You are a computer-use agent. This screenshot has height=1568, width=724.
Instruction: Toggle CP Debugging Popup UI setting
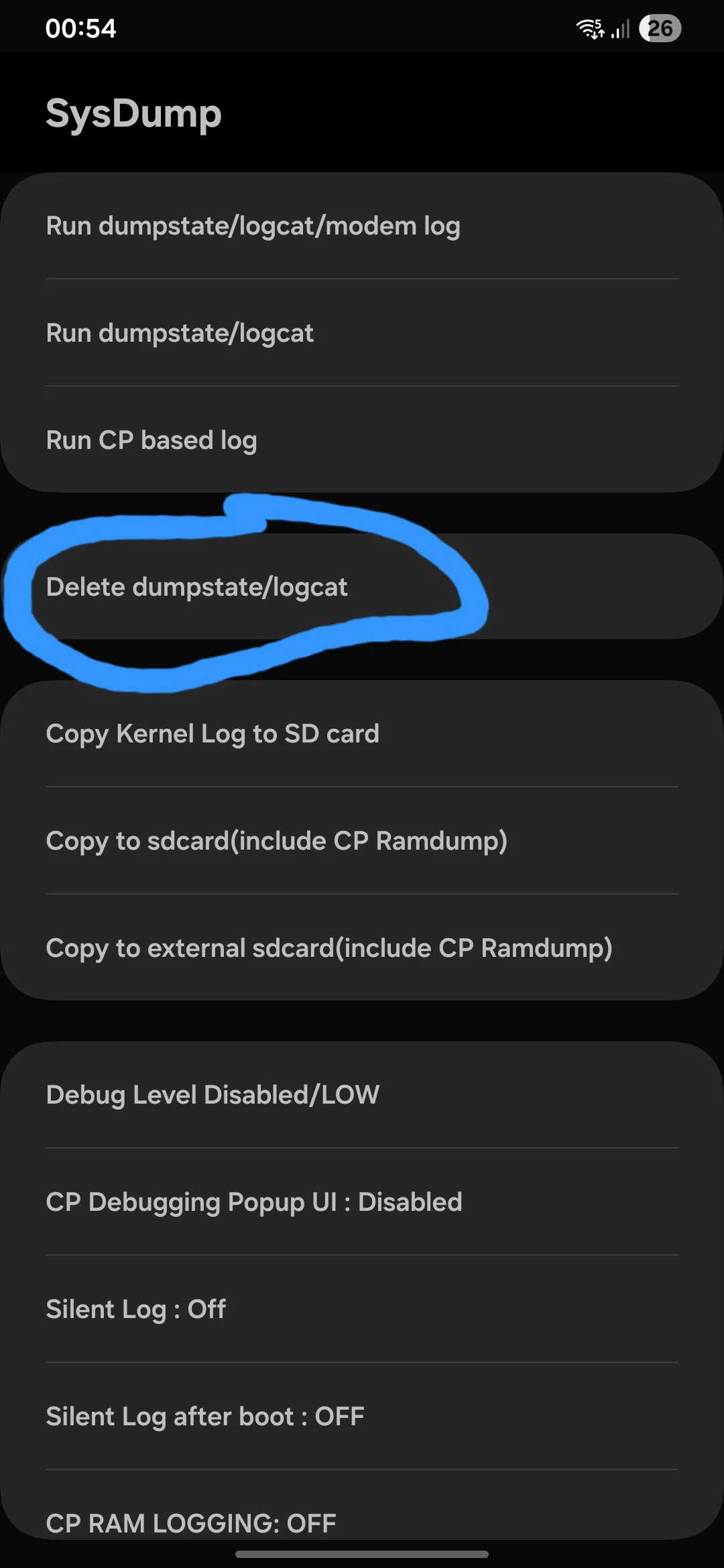pos(362,1202)
